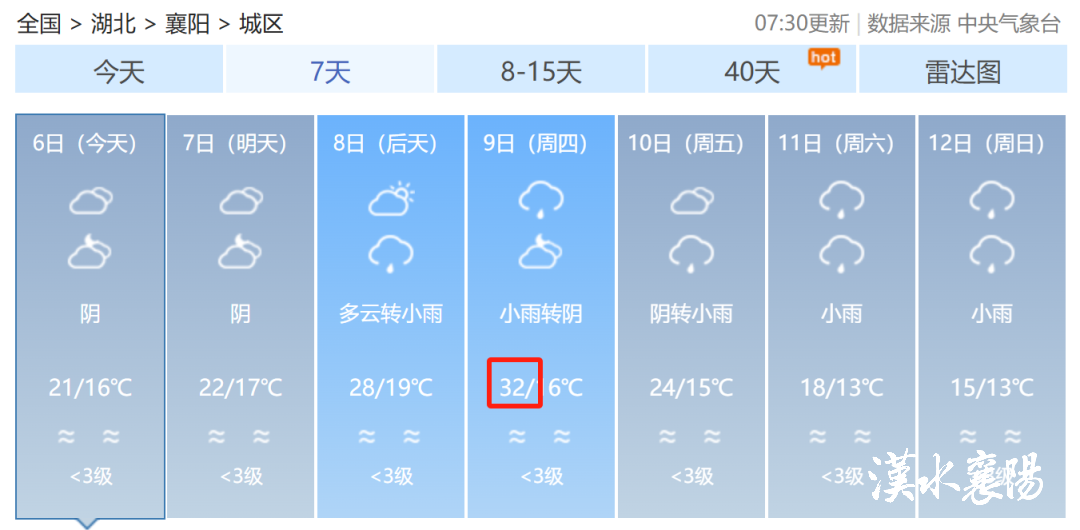Image resolution: width=1080 pixels, height=530 pixels.
Task: Switch to the 8-15天 forecast tab
Action: 541,71
